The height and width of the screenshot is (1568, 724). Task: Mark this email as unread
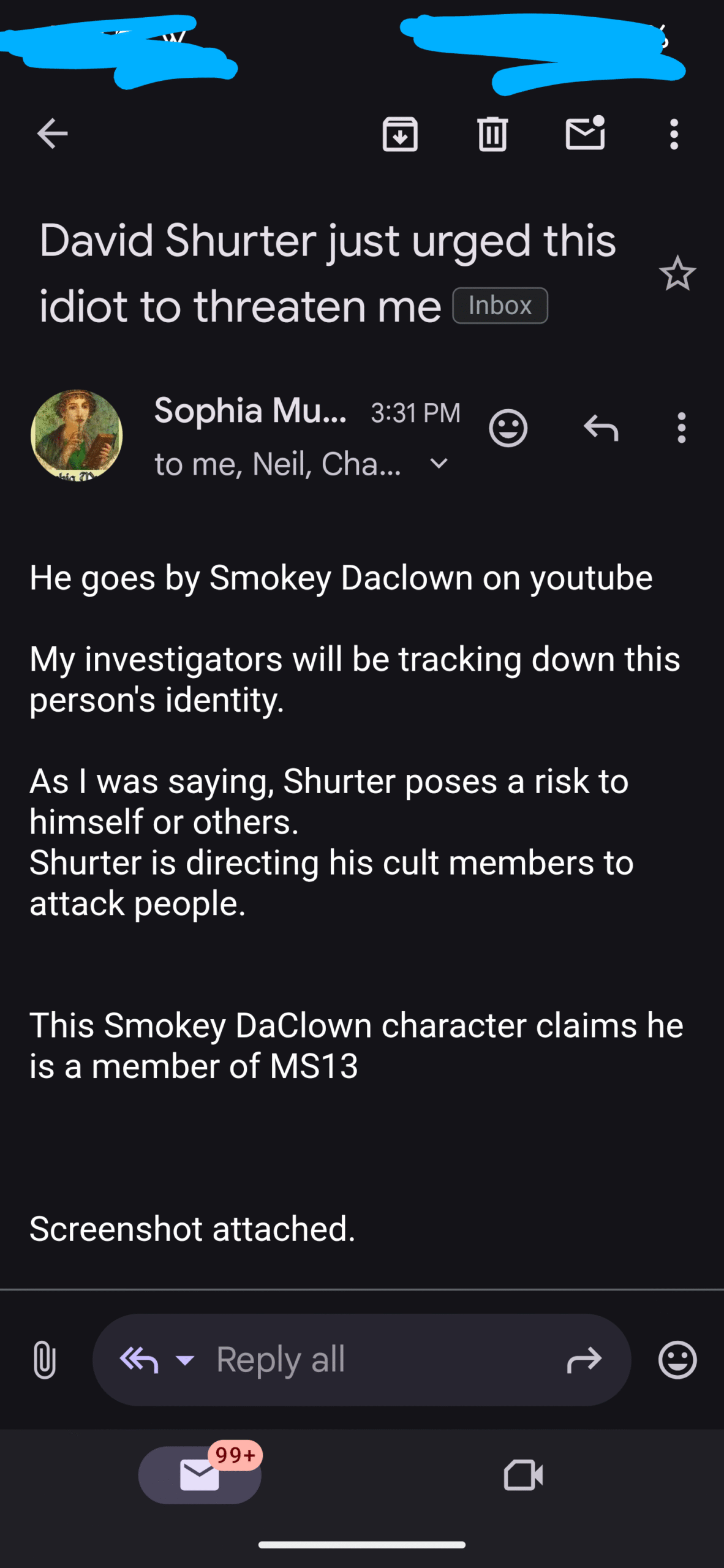point(585,132)
